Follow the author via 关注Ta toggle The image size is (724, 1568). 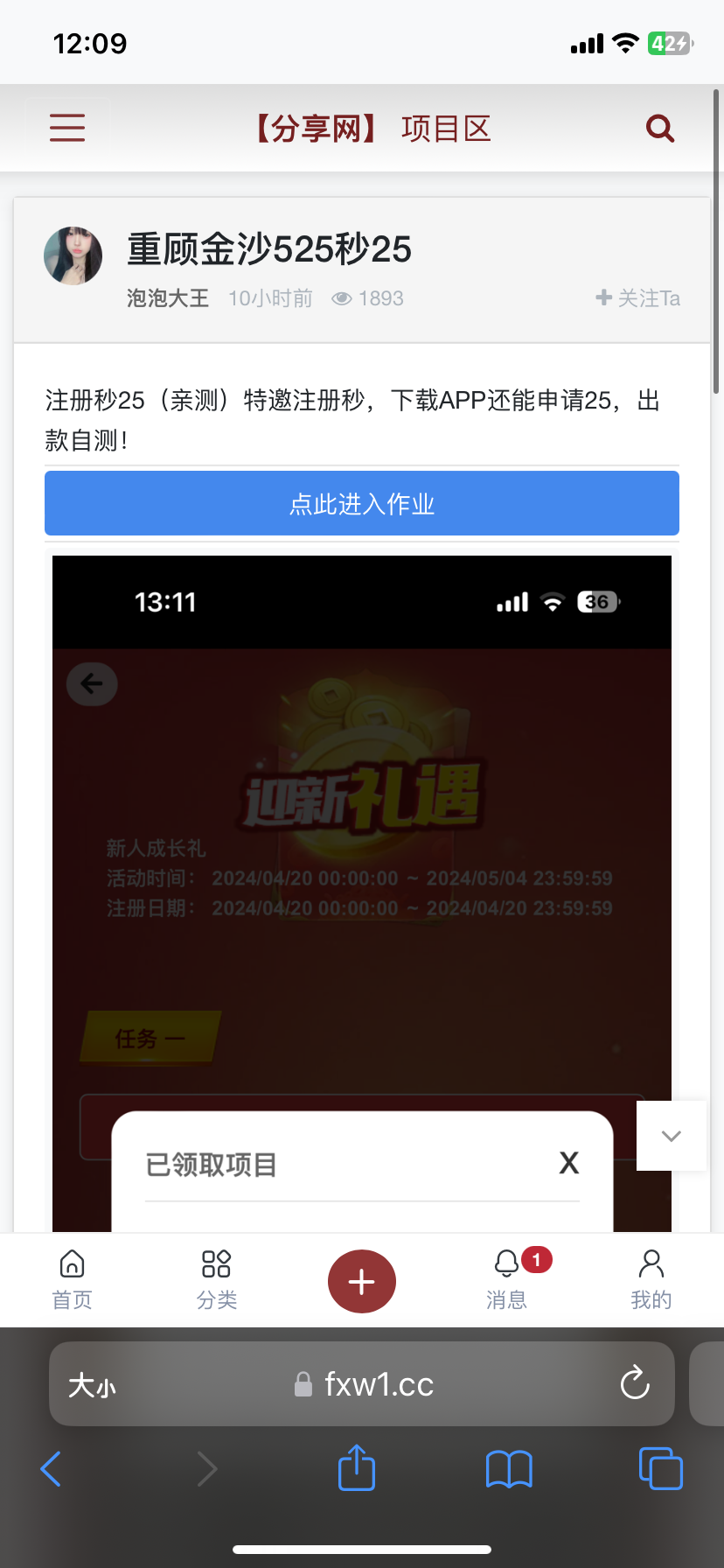click(x=637, y=298)
